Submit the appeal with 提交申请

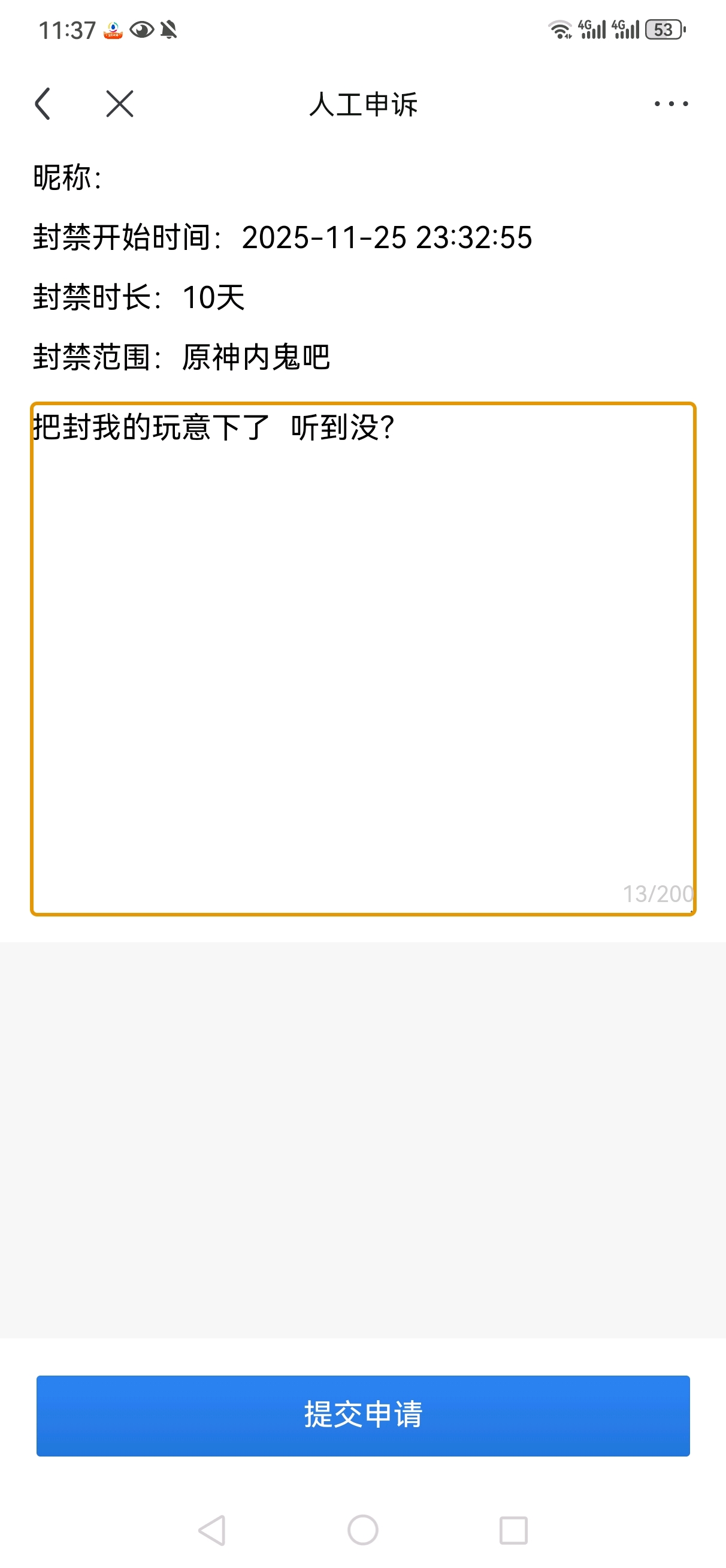click(x=362, y=1415)
